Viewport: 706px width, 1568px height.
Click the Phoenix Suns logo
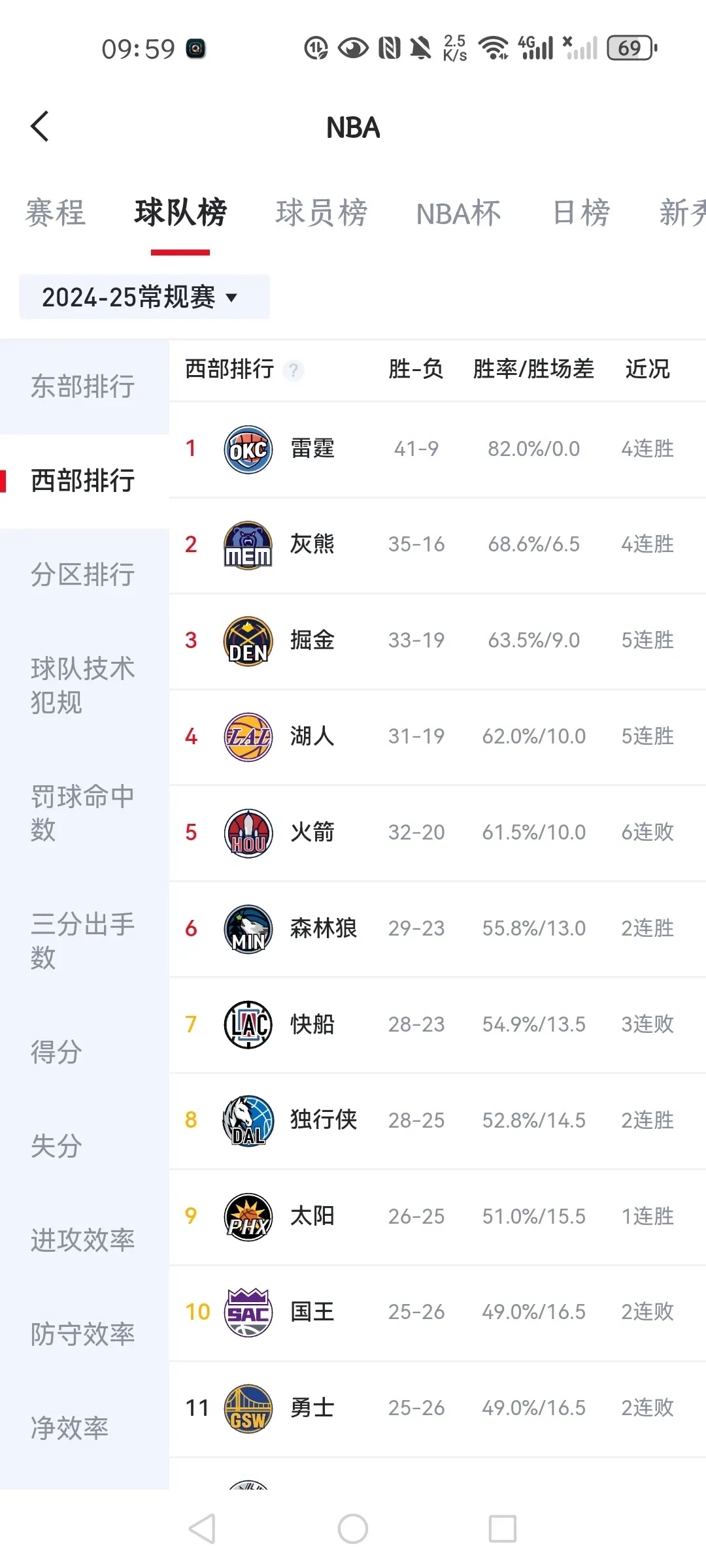(248, 1216)
